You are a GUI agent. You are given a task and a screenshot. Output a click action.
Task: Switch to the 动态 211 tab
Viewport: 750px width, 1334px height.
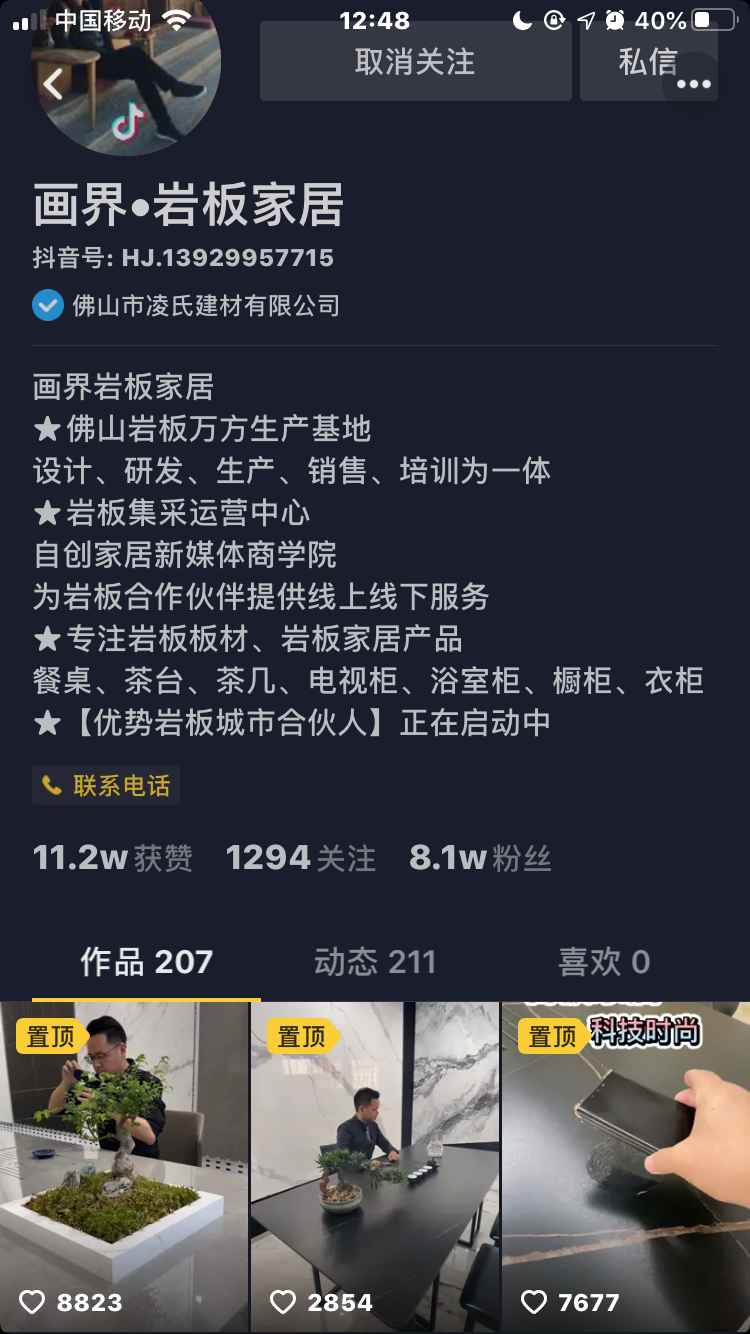click(375, 962)
